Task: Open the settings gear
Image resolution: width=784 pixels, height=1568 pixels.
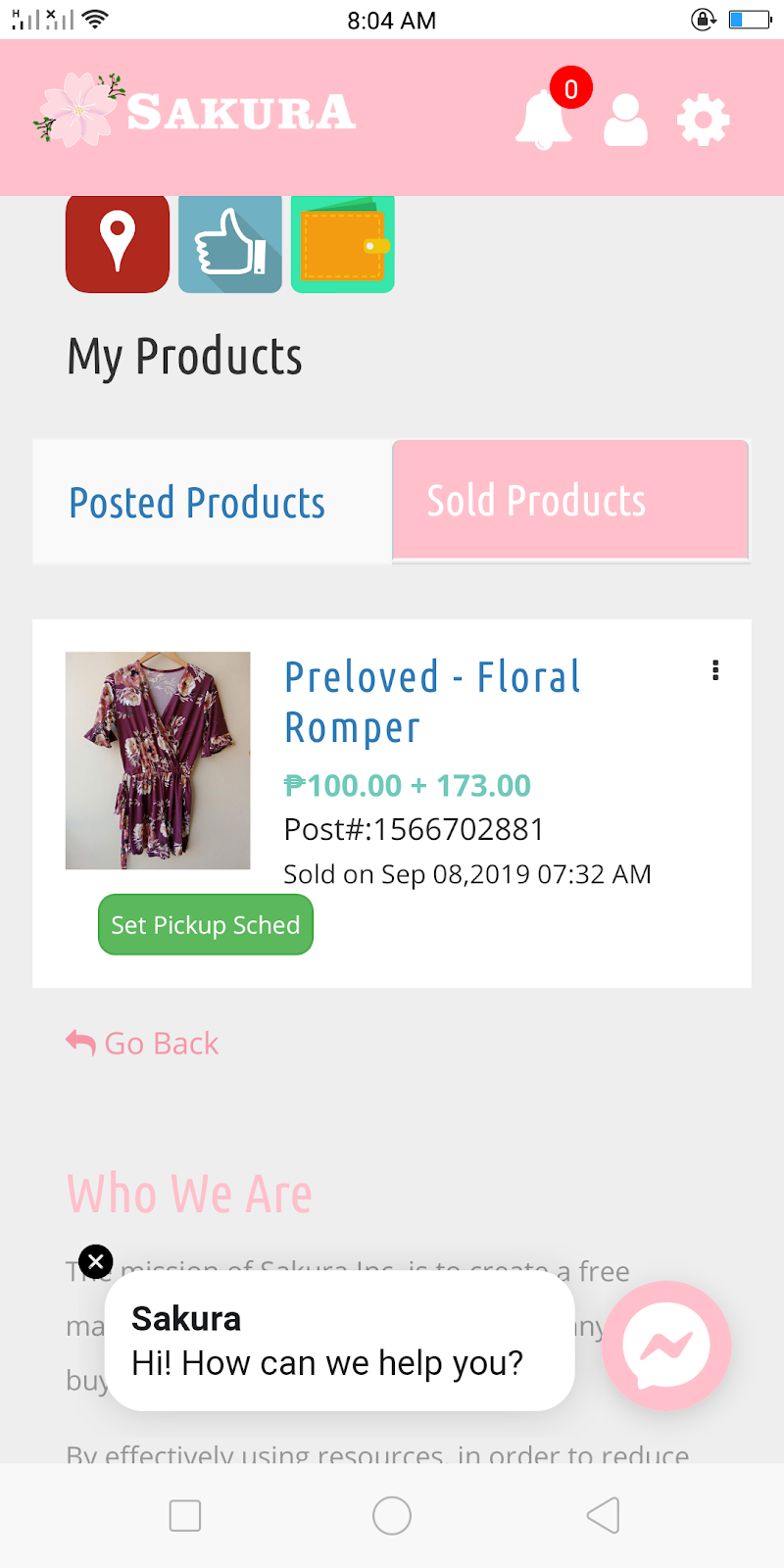Action: (x=704, y=121)
